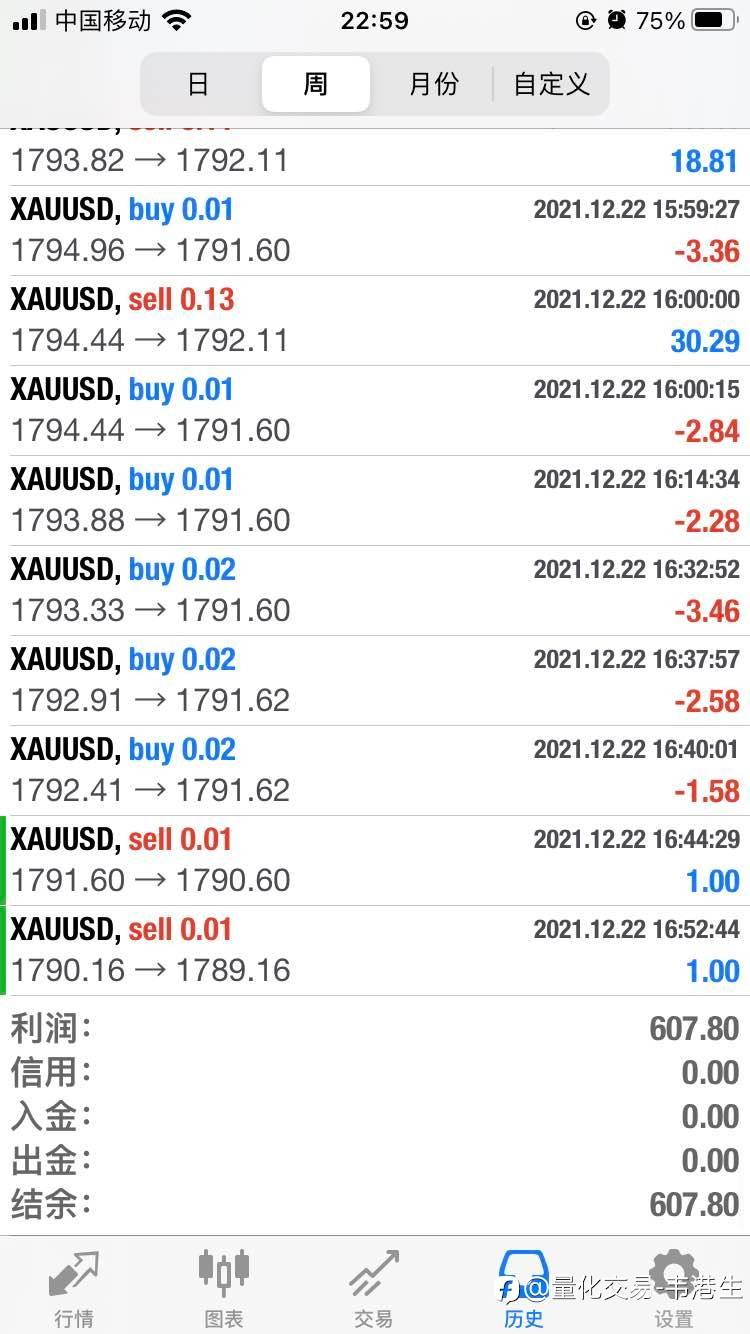Screen dimensions: 750x1334
Task: Switch to the 日 (day) period
Action: point(199,84)
